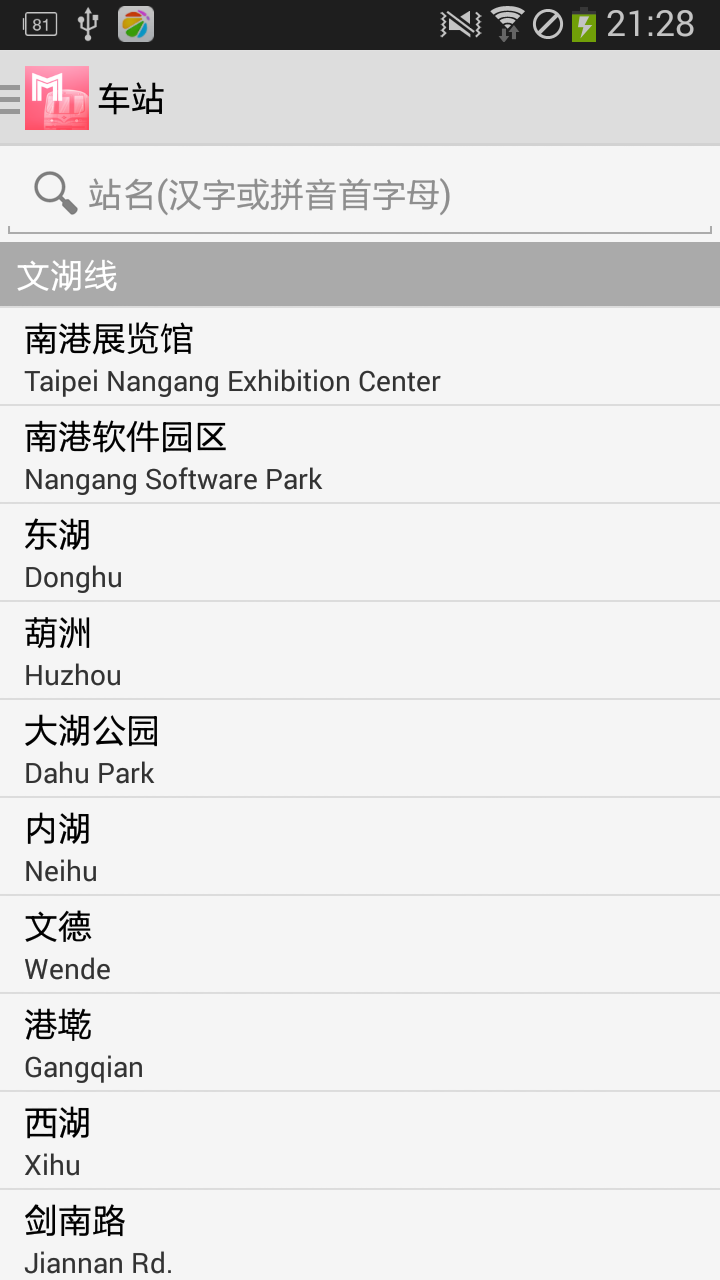Viewport: 720px width, 1280px height.
Task: Choose Huzhou station from the list
Action: (x=360, y=651)
